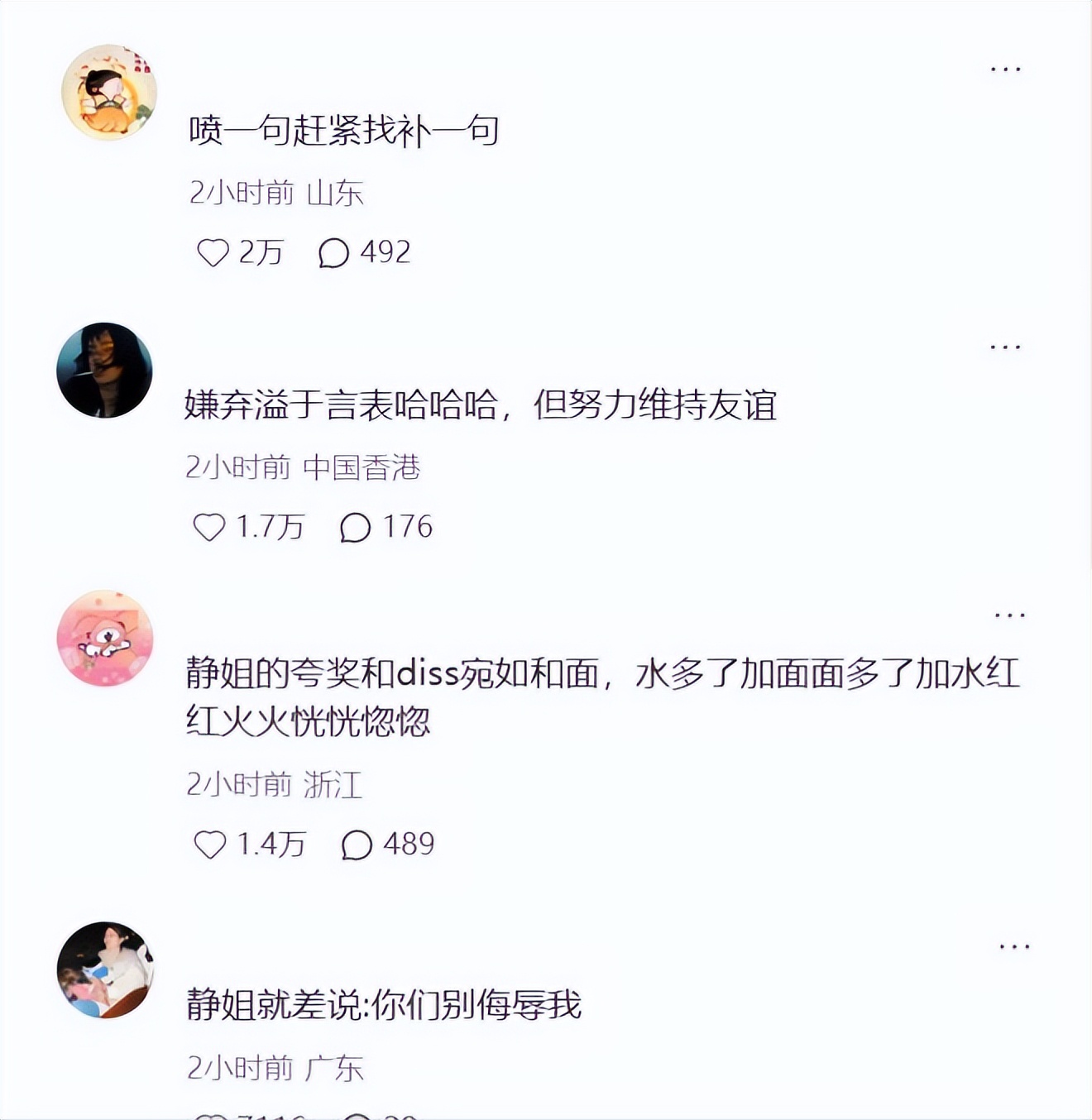The height and width of the screenshot is (1120, 1092).
Task: Like the comment "嫌弃溢于言表哈哈哈"
Action: click(x=209, y=527)
